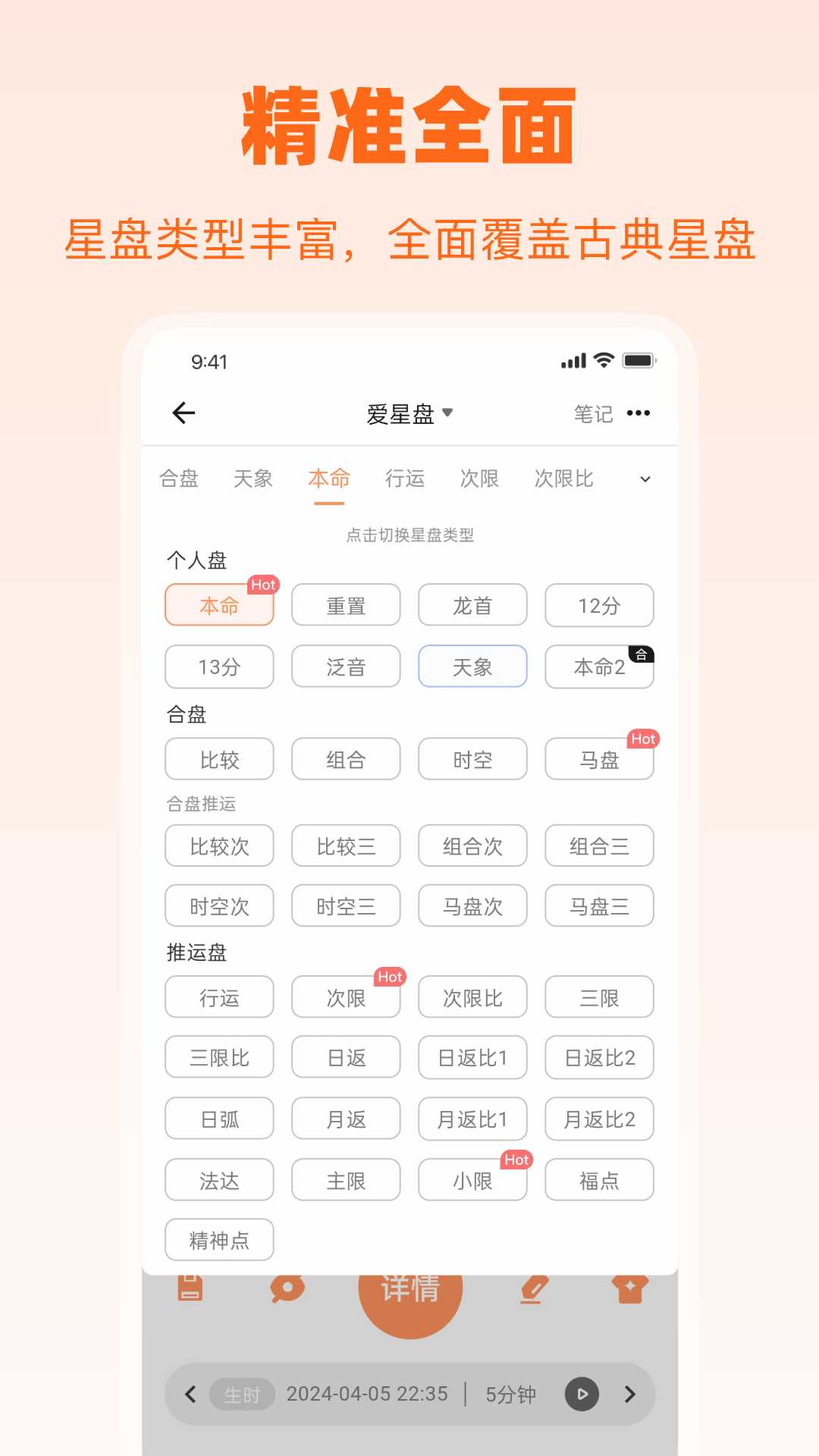Tap the 生时 pill selector
Screen dimensions: 819x1456
tap(241, 1394)
